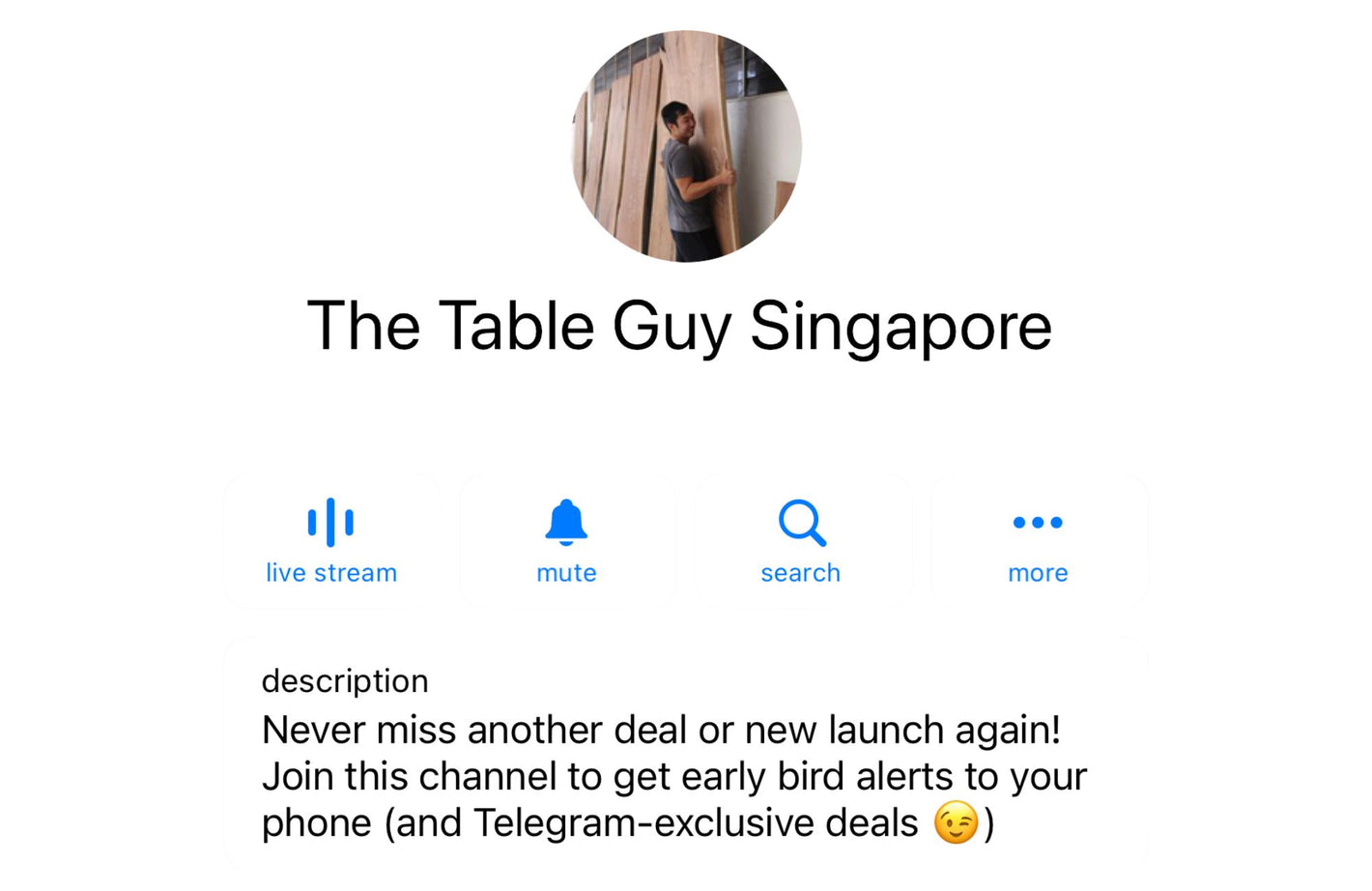1372x891 pixels.
Task: Search within The Table Guy channel
Action: pyautogui.click(x=801, y=541)
